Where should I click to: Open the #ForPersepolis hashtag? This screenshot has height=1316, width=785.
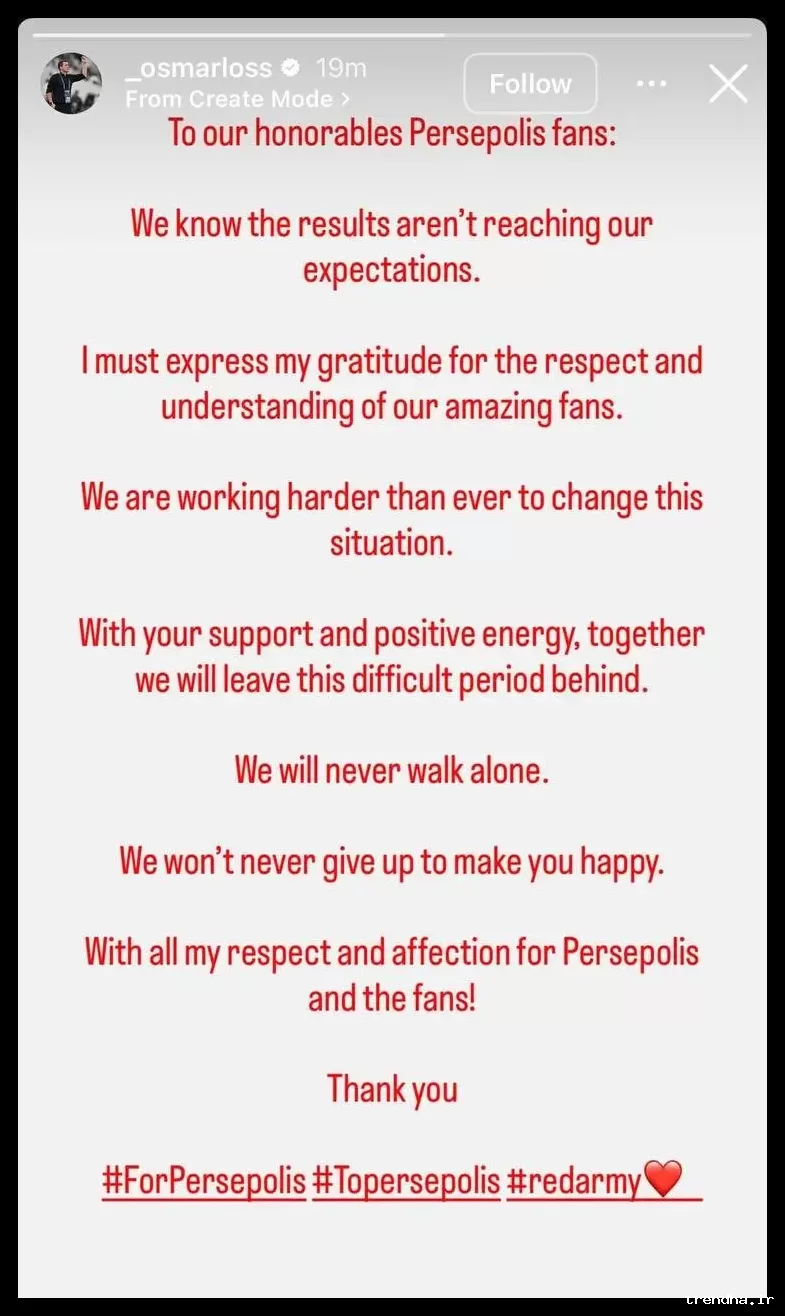pos(204,1181)
